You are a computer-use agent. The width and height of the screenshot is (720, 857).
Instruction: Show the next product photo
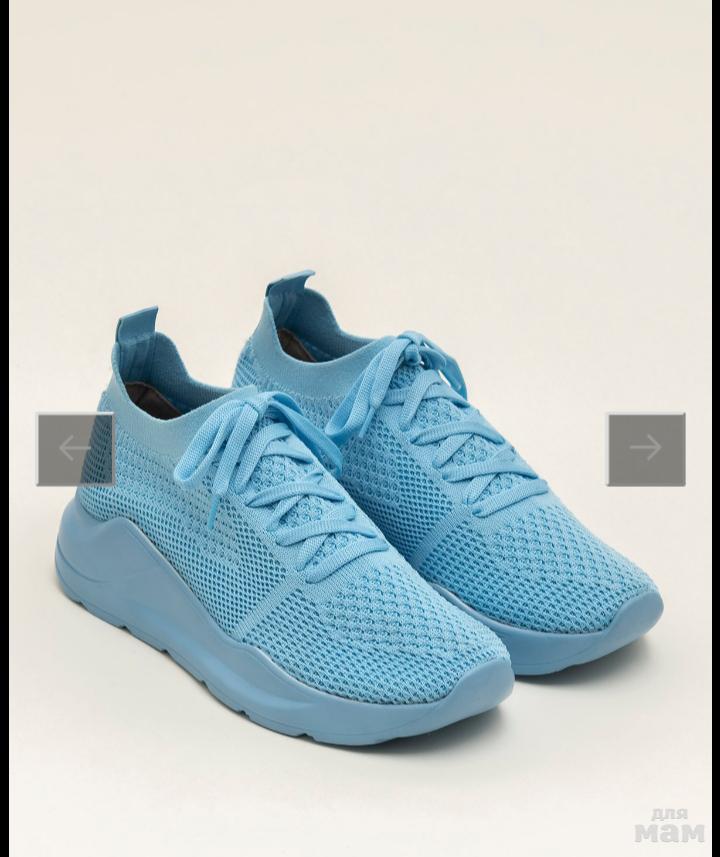click(646, 449)
